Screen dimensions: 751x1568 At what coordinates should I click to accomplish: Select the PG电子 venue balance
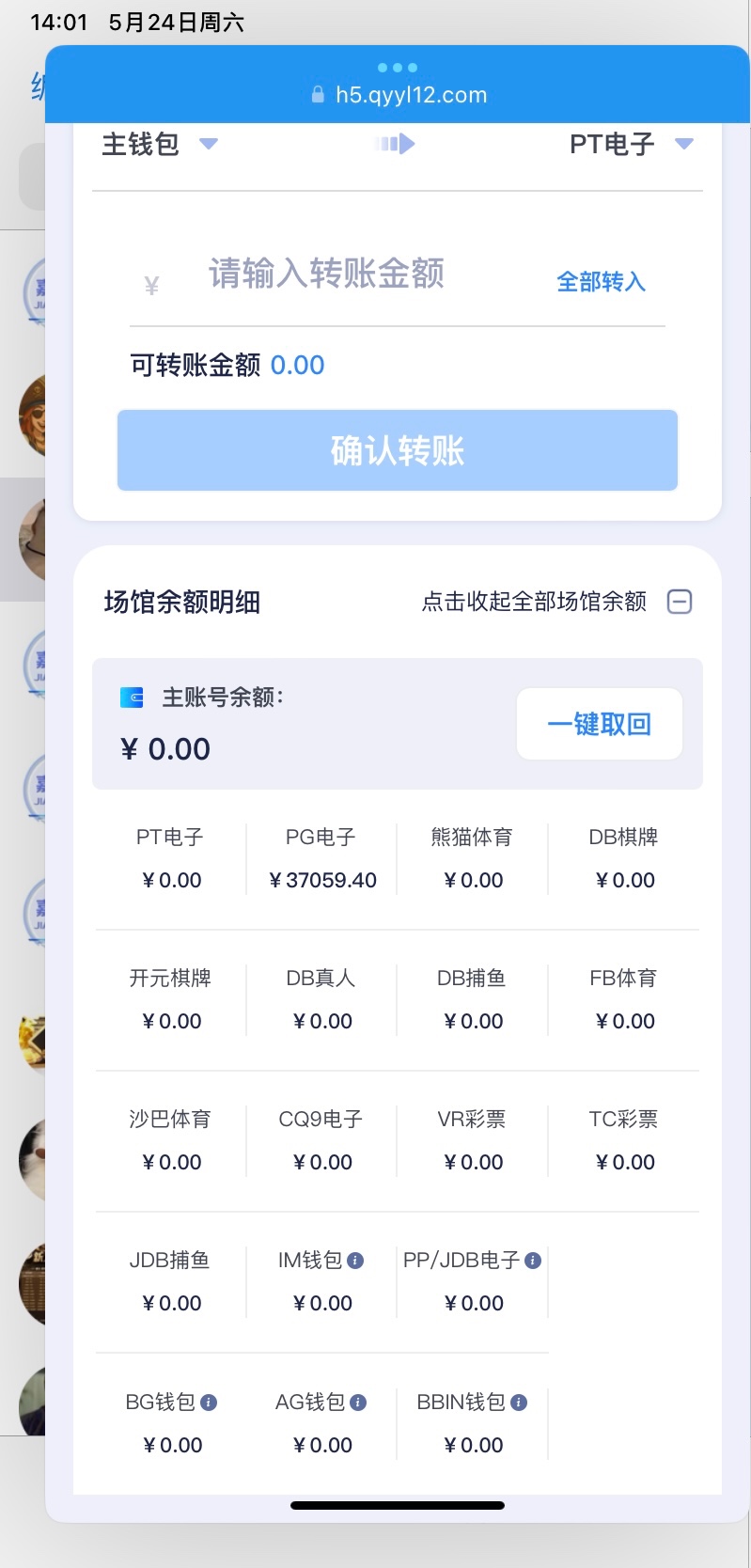pyautogui.click(x=321, y=859)
